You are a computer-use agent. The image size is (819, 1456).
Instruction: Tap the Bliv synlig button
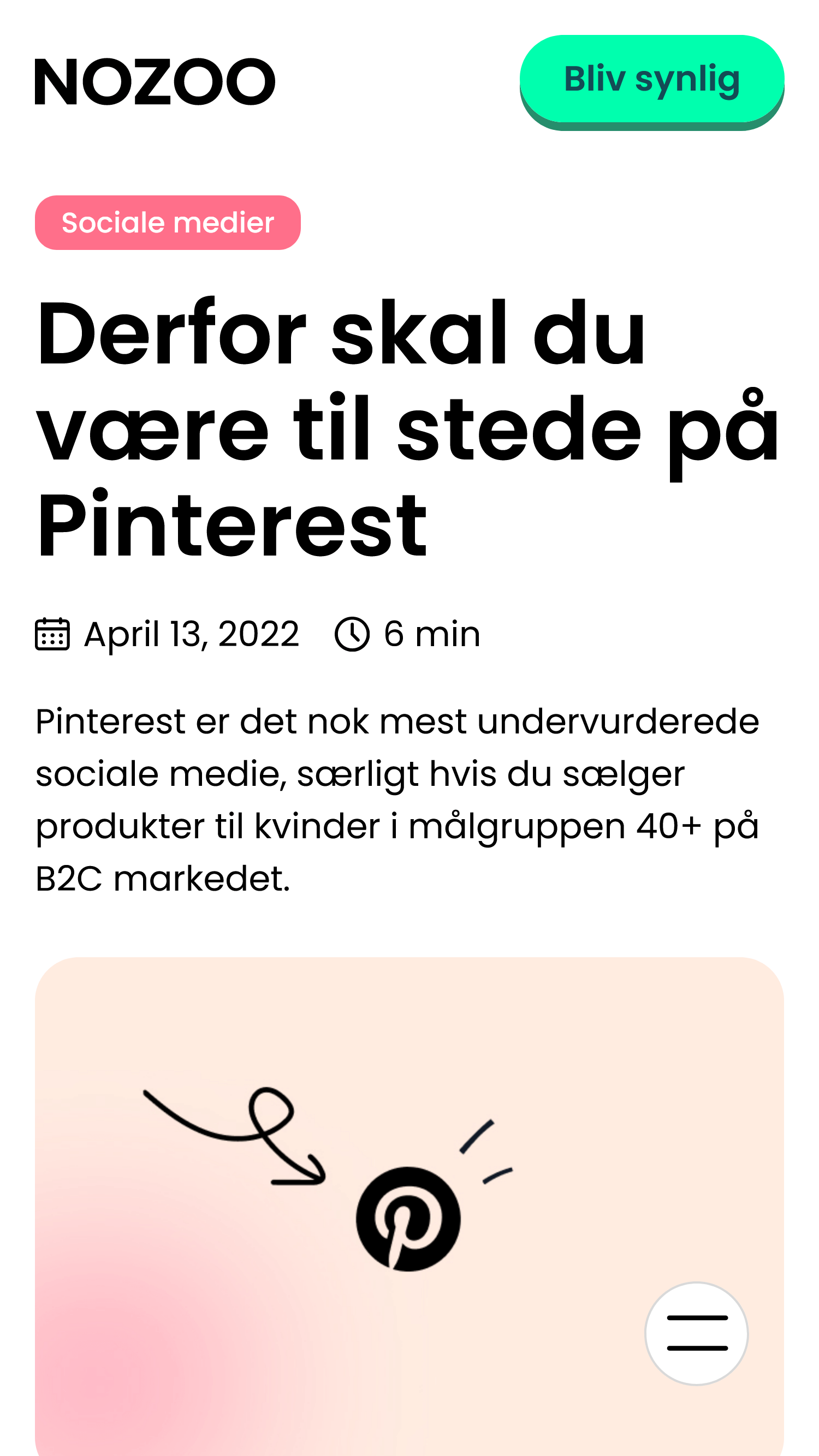(651, 79)
